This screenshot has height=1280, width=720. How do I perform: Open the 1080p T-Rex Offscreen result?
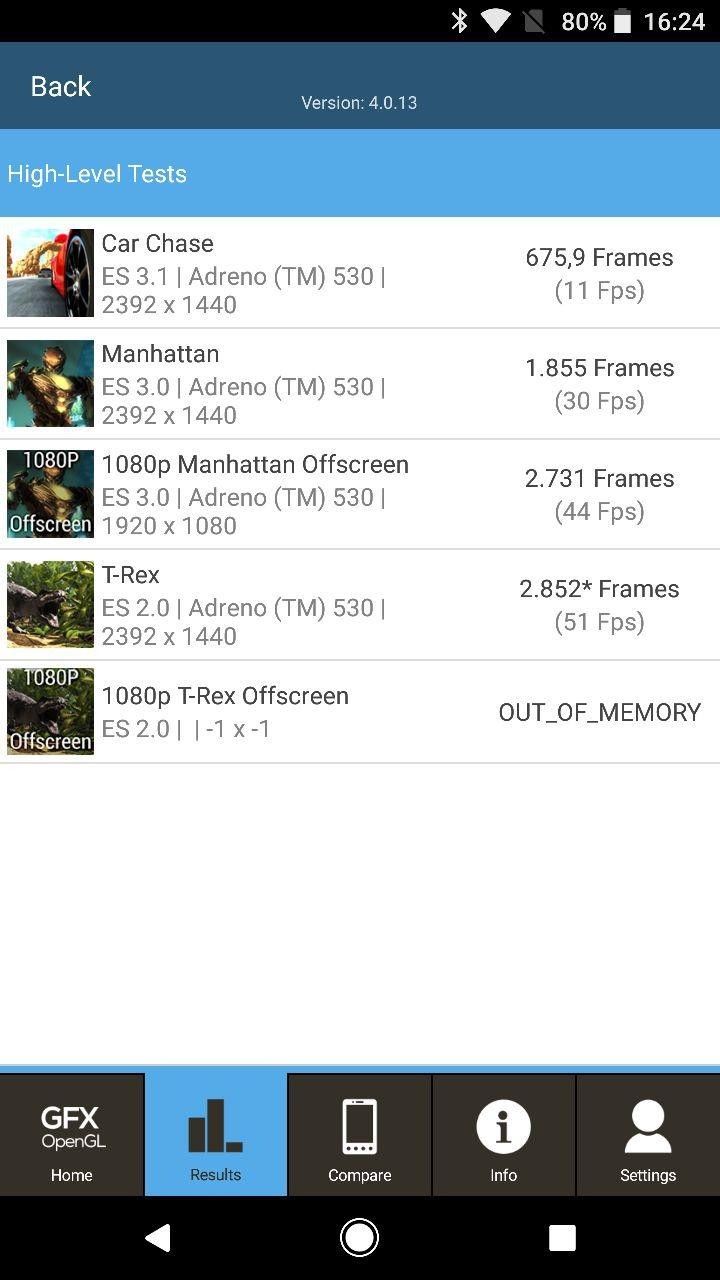tap(360, 712)
